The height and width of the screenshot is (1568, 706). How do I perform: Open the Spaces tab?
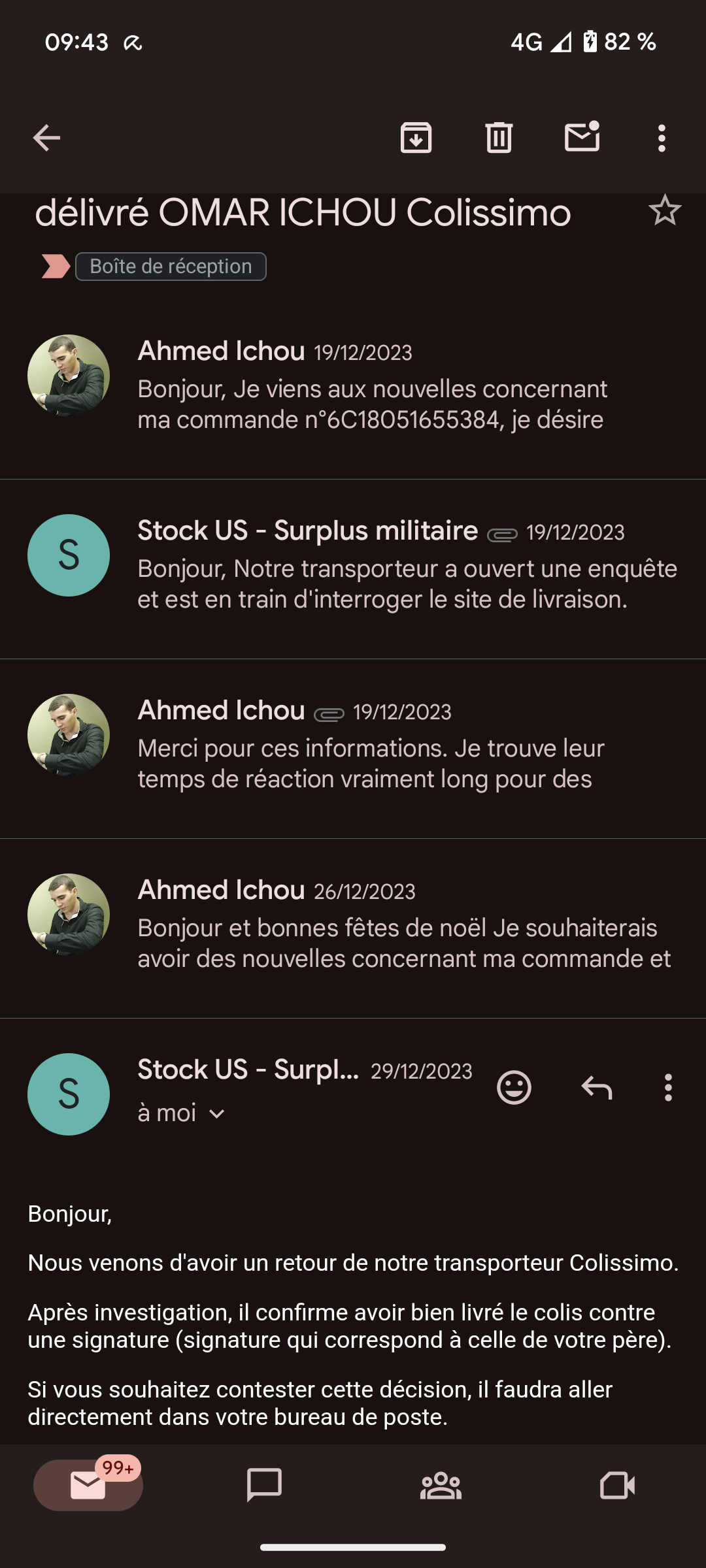[441, 1485]
